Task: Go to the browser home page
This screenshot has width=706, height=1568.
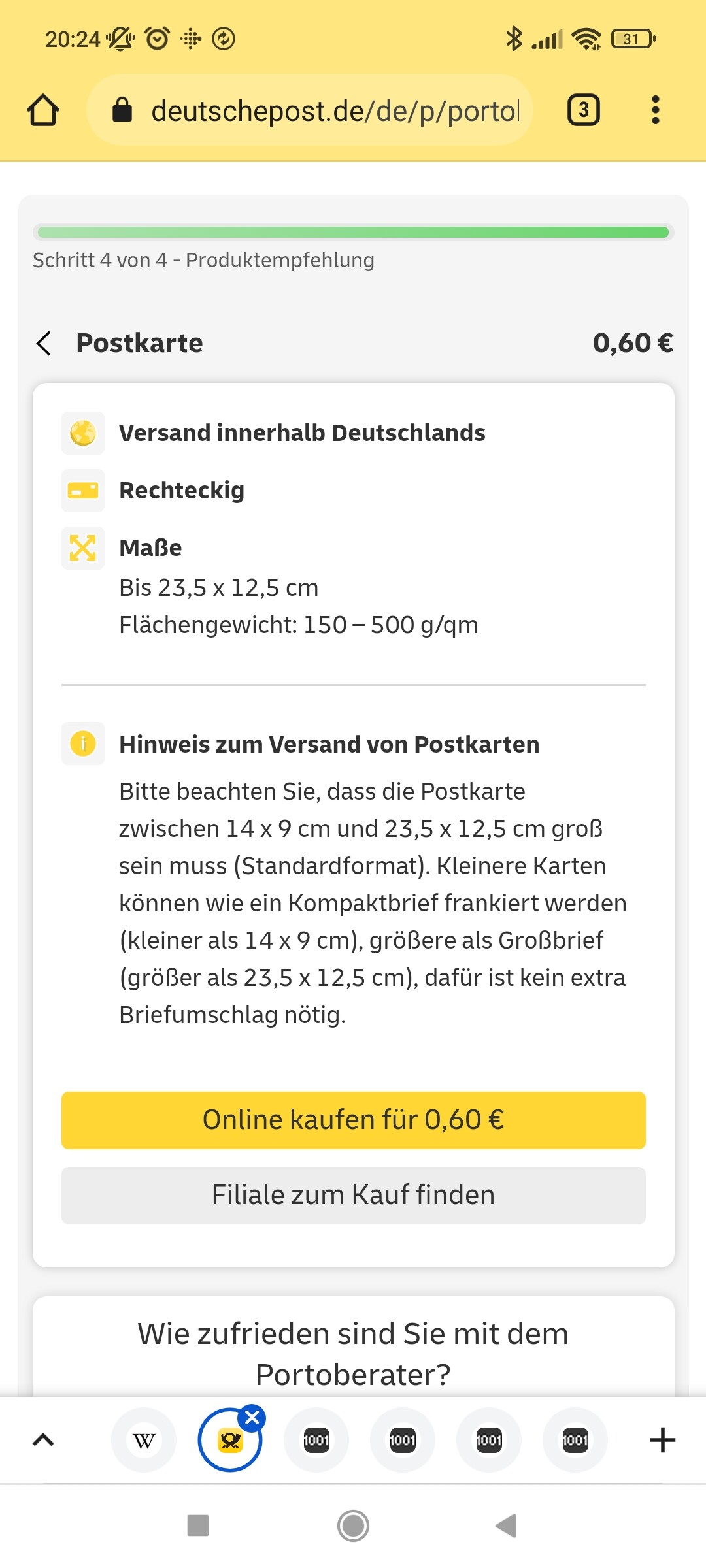Action: [x=43, y=110]
